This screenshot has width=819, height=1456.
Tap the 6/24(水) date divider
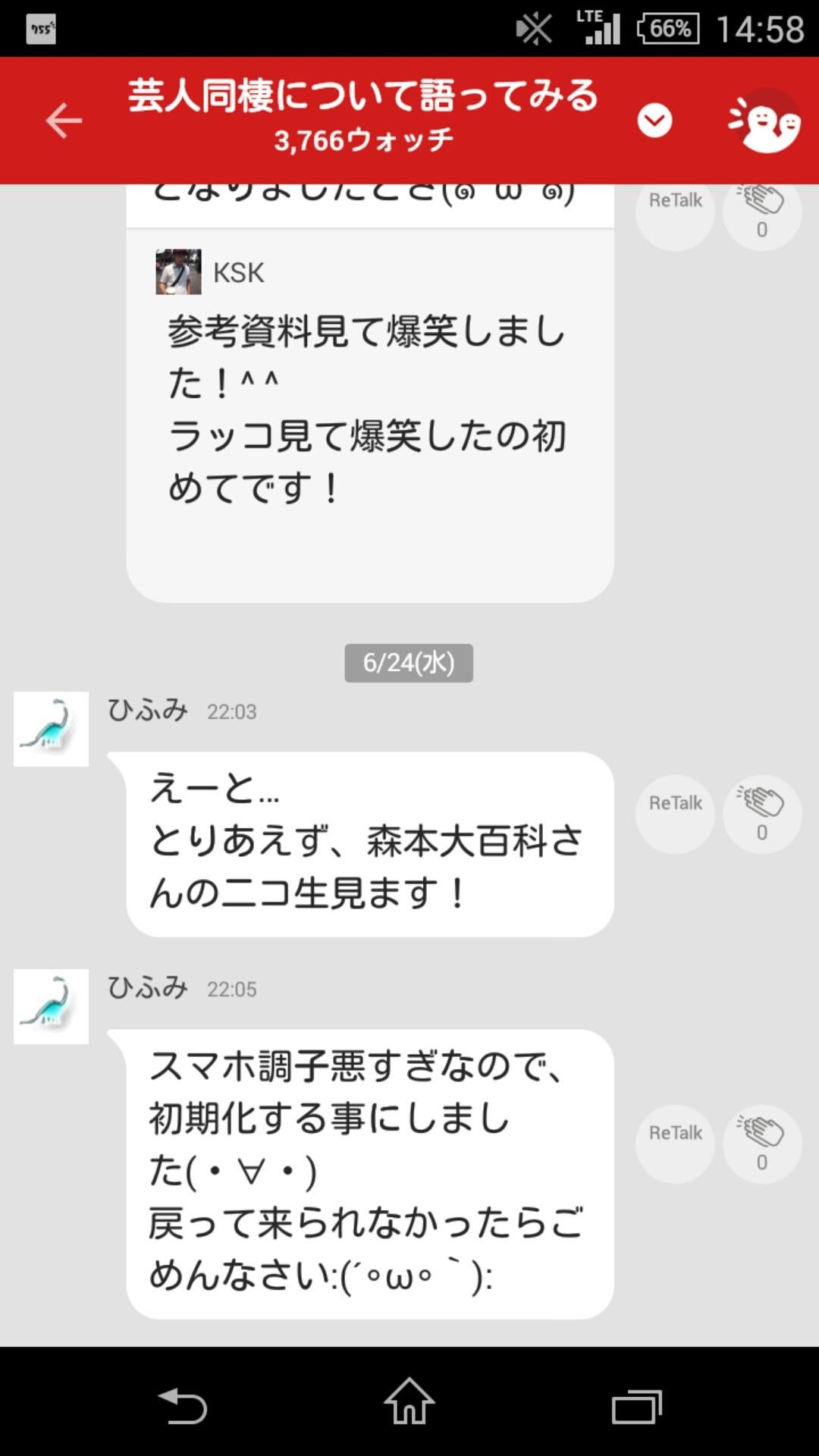409,661
